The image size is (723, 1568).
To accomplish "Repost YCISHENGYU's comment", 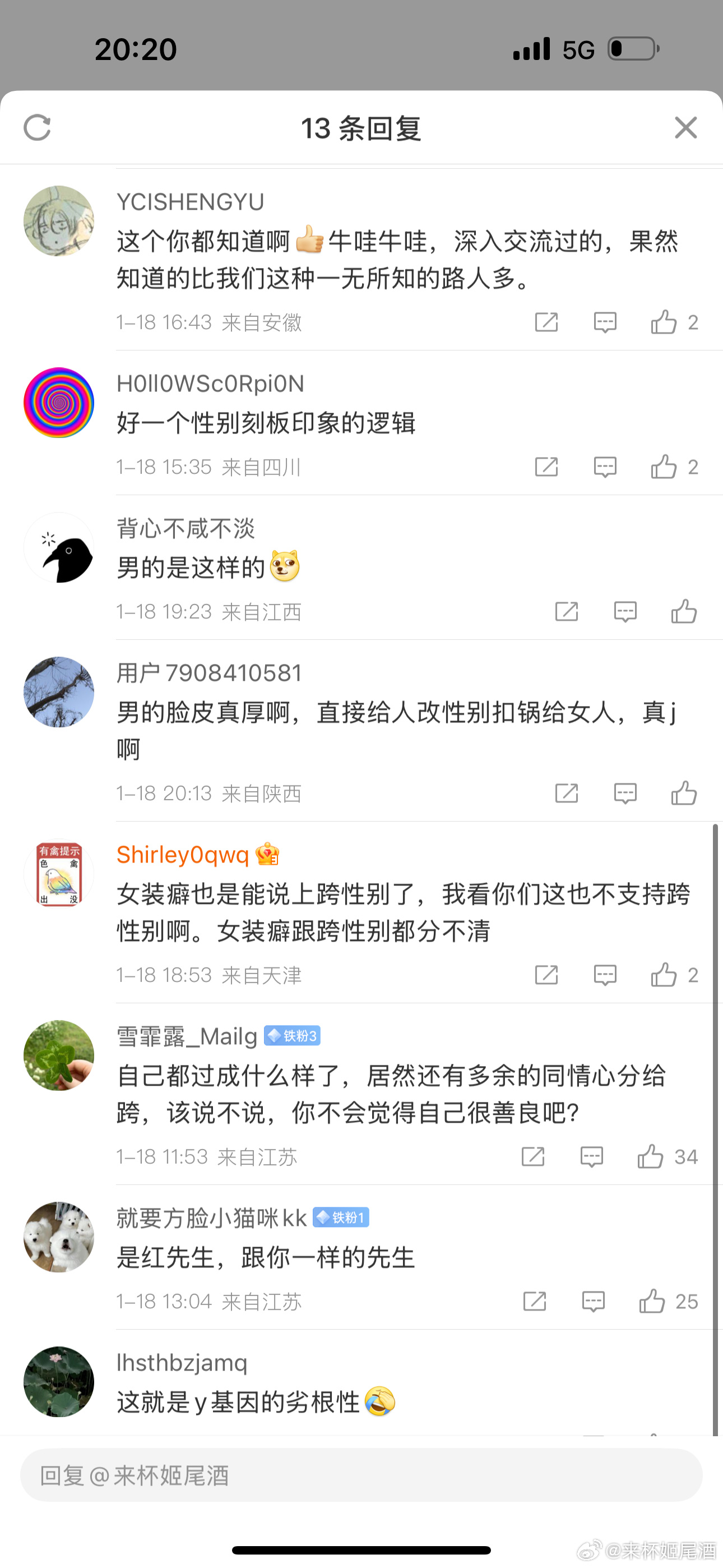I will pyautogui.click(x=546, y=322).
